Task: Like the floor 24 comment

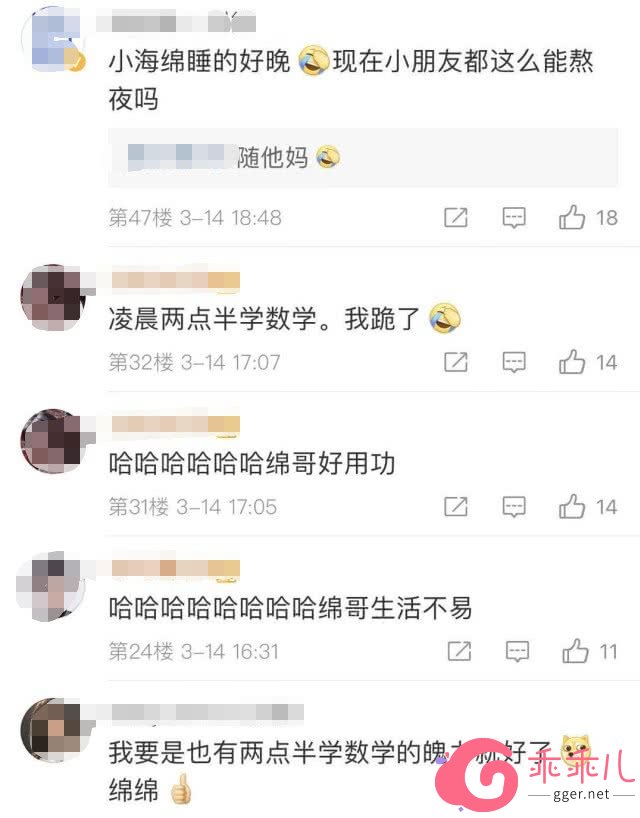Action: pos(575,651)
